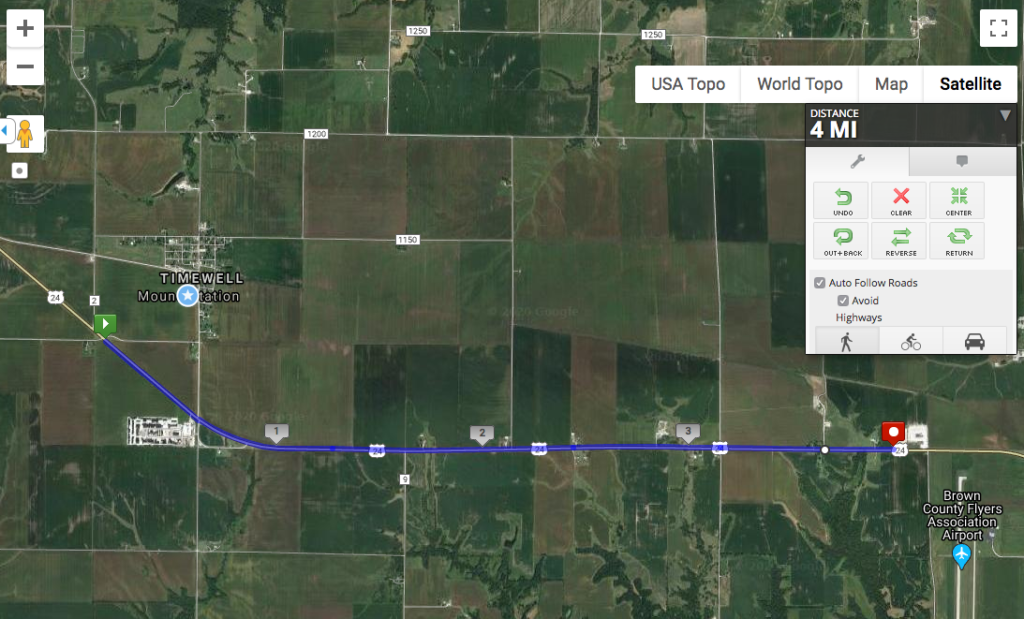
Task: Toggle the Auto Follow Roads checkbox
Action: [820, 283]
